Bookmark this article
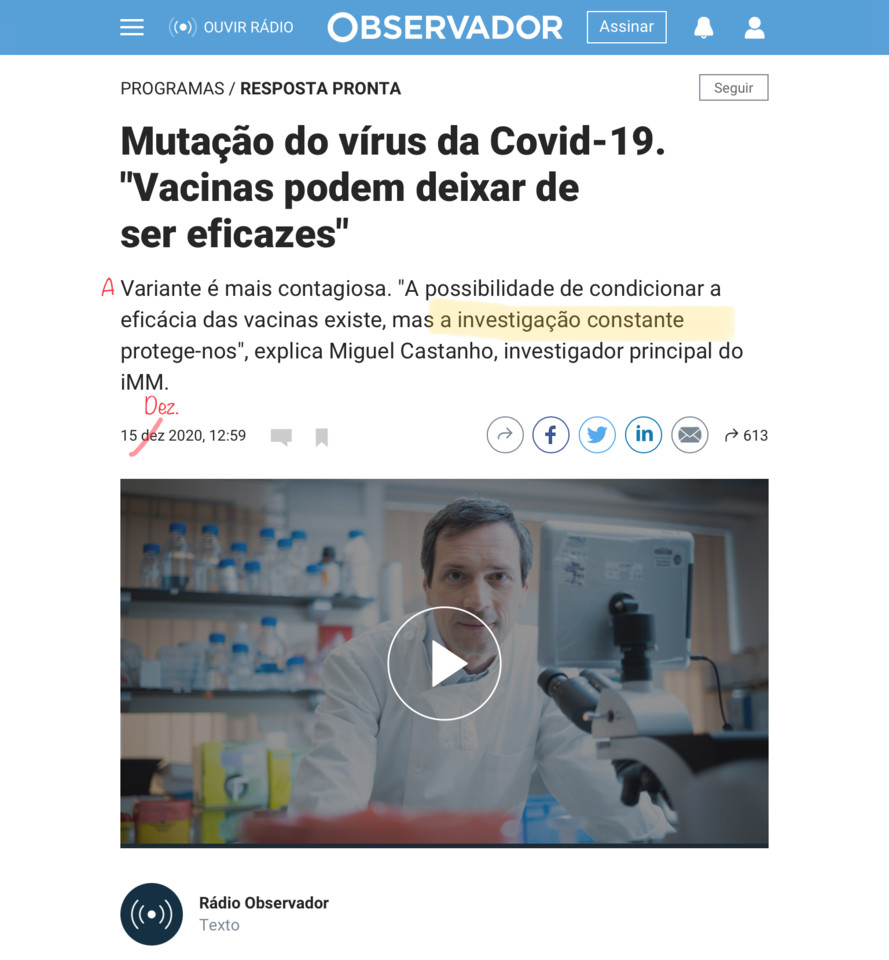 [x=322, y=437]
